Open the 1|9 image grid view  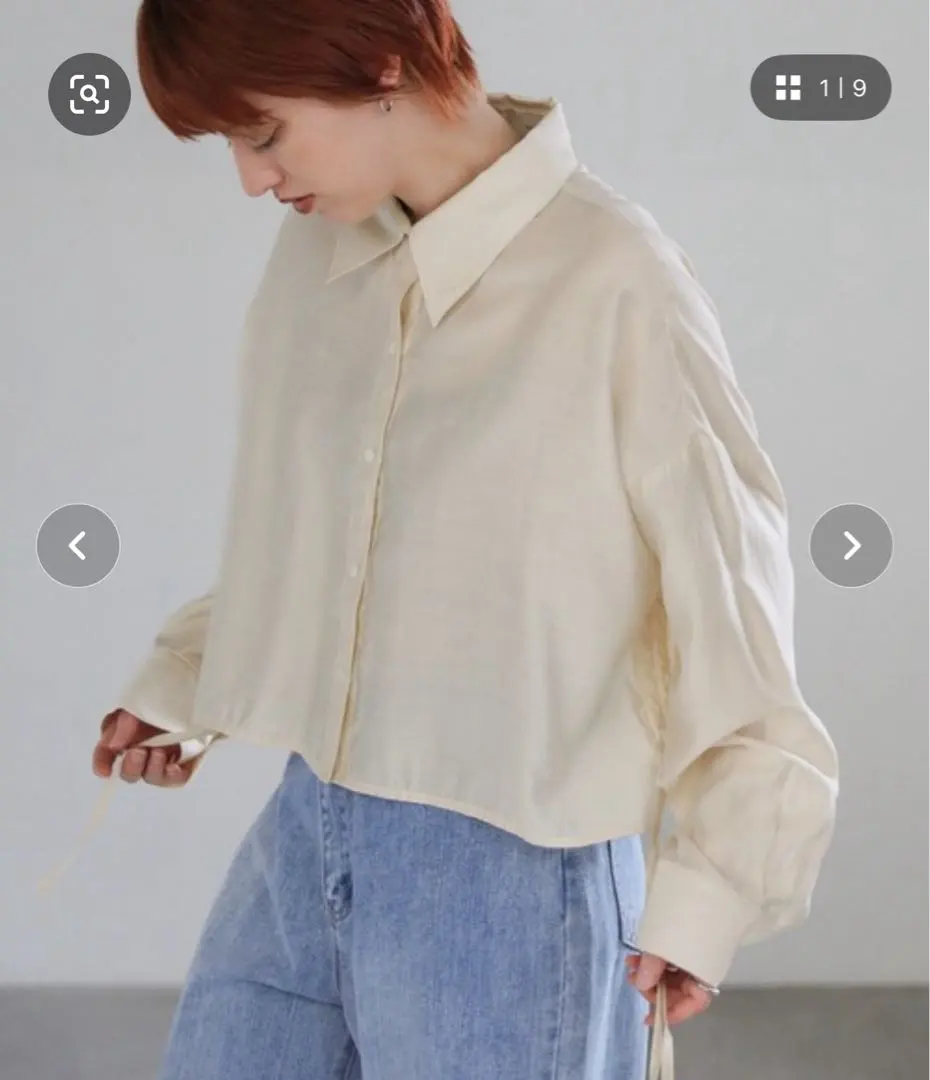coord(820,88)
